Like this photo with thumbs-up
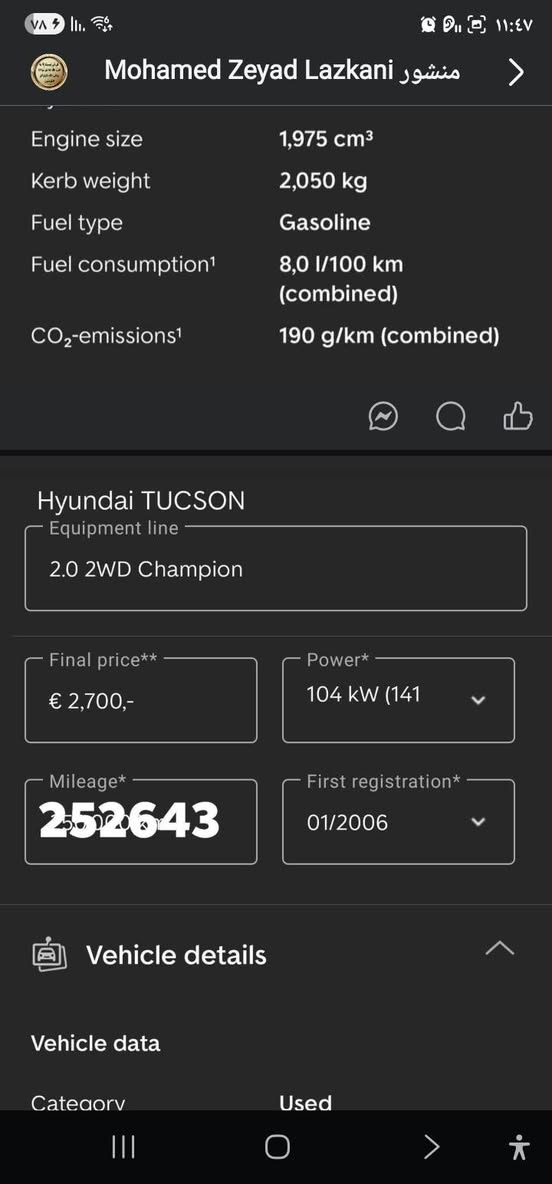The image size is (552, 1184). coord(518,416)
